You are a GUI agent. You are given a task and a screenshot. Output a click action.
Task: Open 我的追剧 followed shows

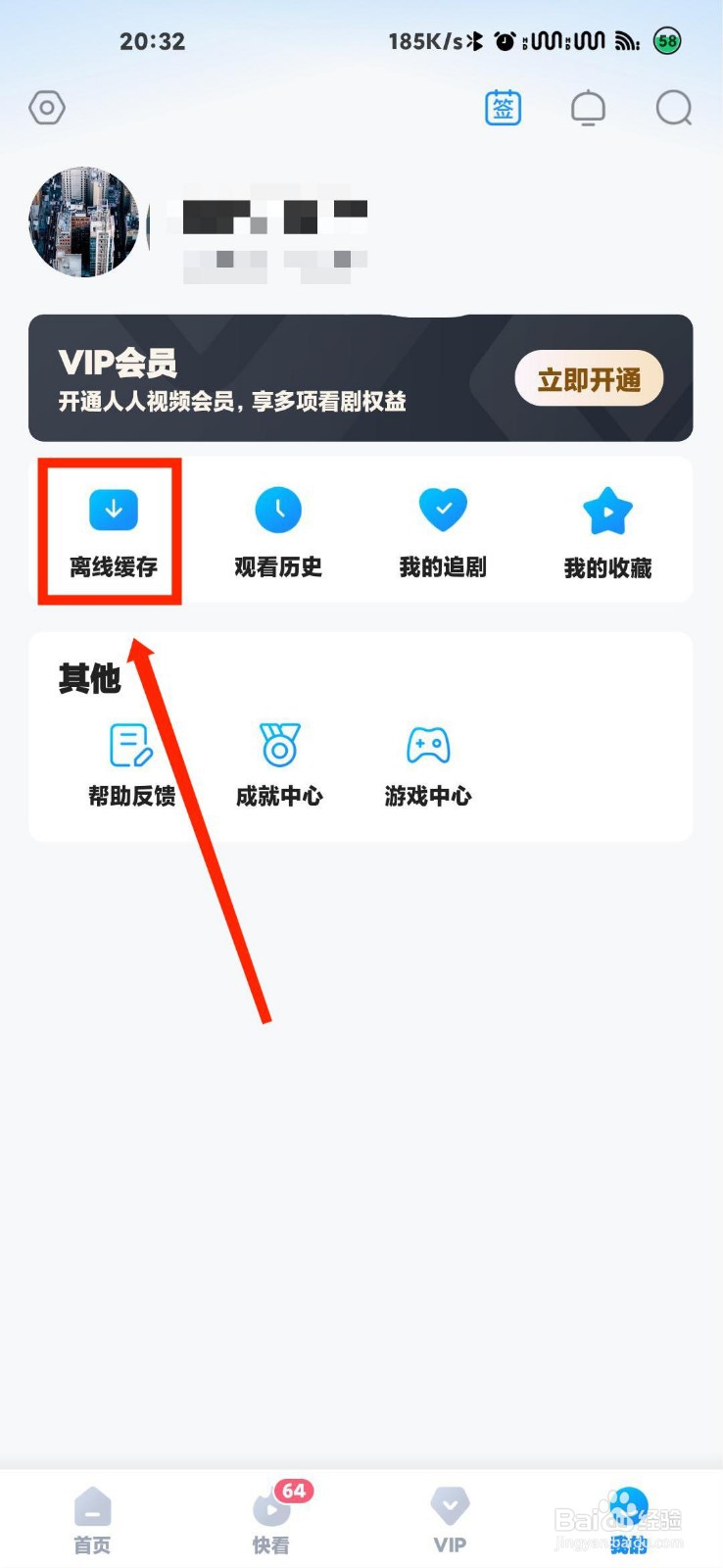[443, 529]
